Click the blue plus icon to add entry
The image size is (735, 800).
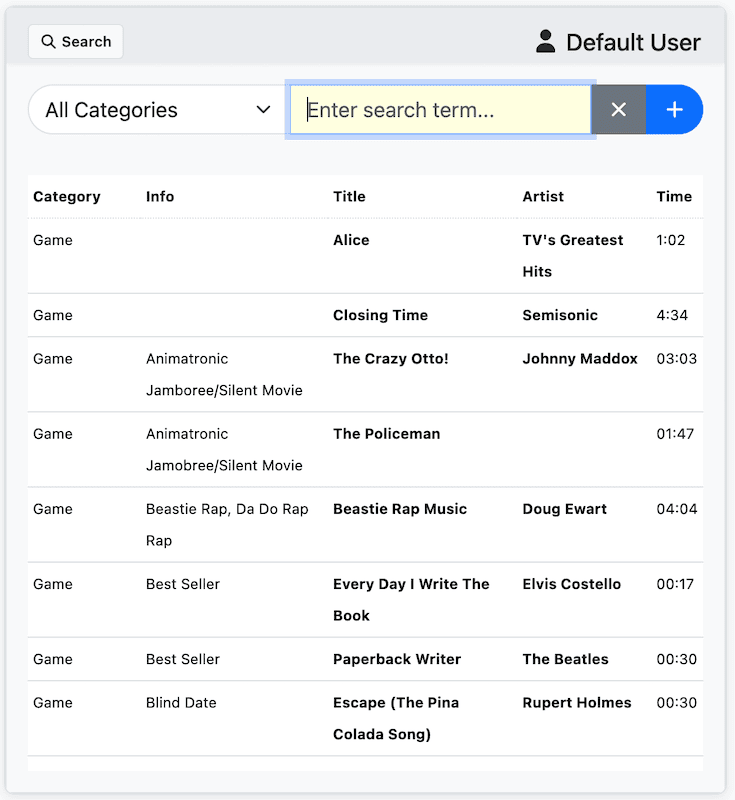click(x=674, y=110)
